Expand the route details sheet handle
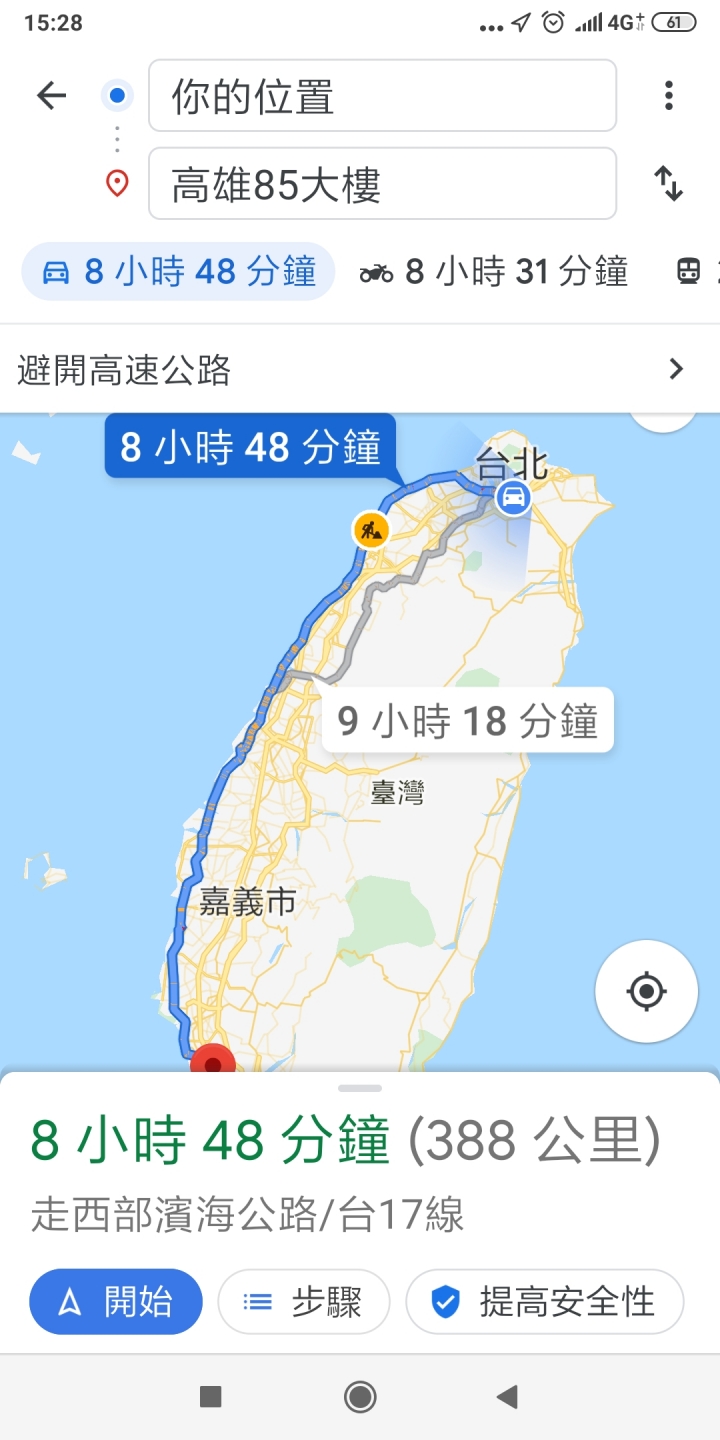This screenshot has width=720, height=1440. tap(360, 1088)
